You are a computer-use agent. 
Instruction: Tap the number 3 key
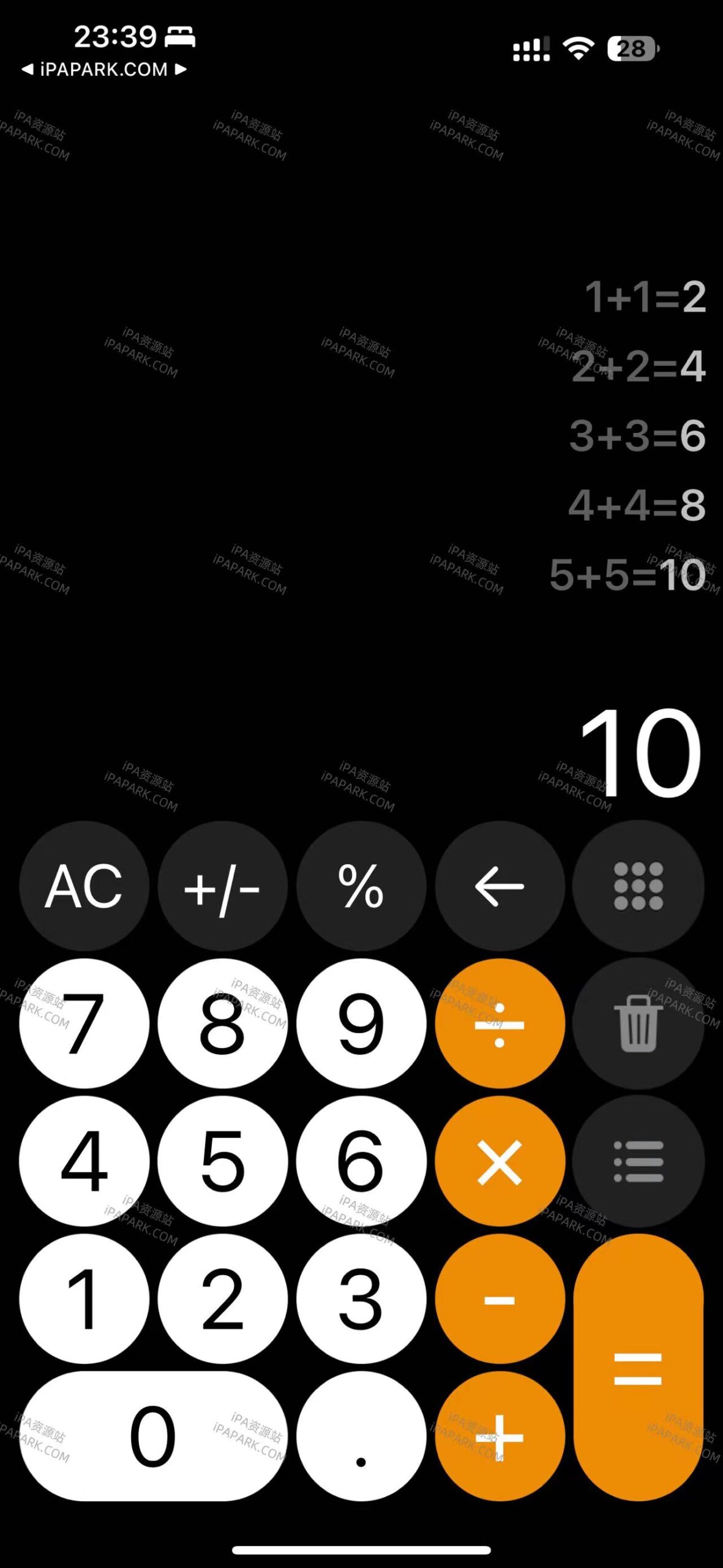point(361,1298)
